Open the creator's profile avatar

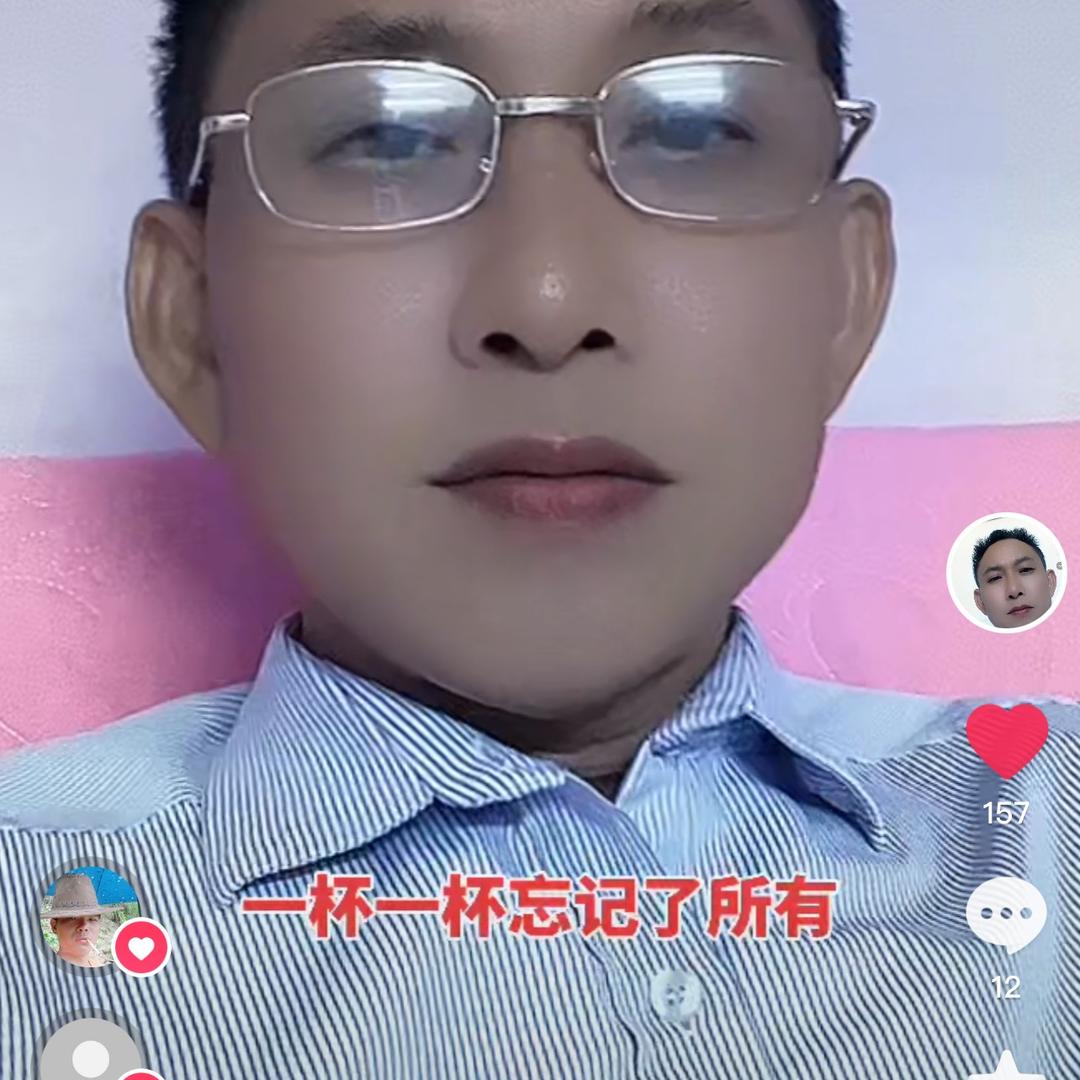click(1006, 572)
